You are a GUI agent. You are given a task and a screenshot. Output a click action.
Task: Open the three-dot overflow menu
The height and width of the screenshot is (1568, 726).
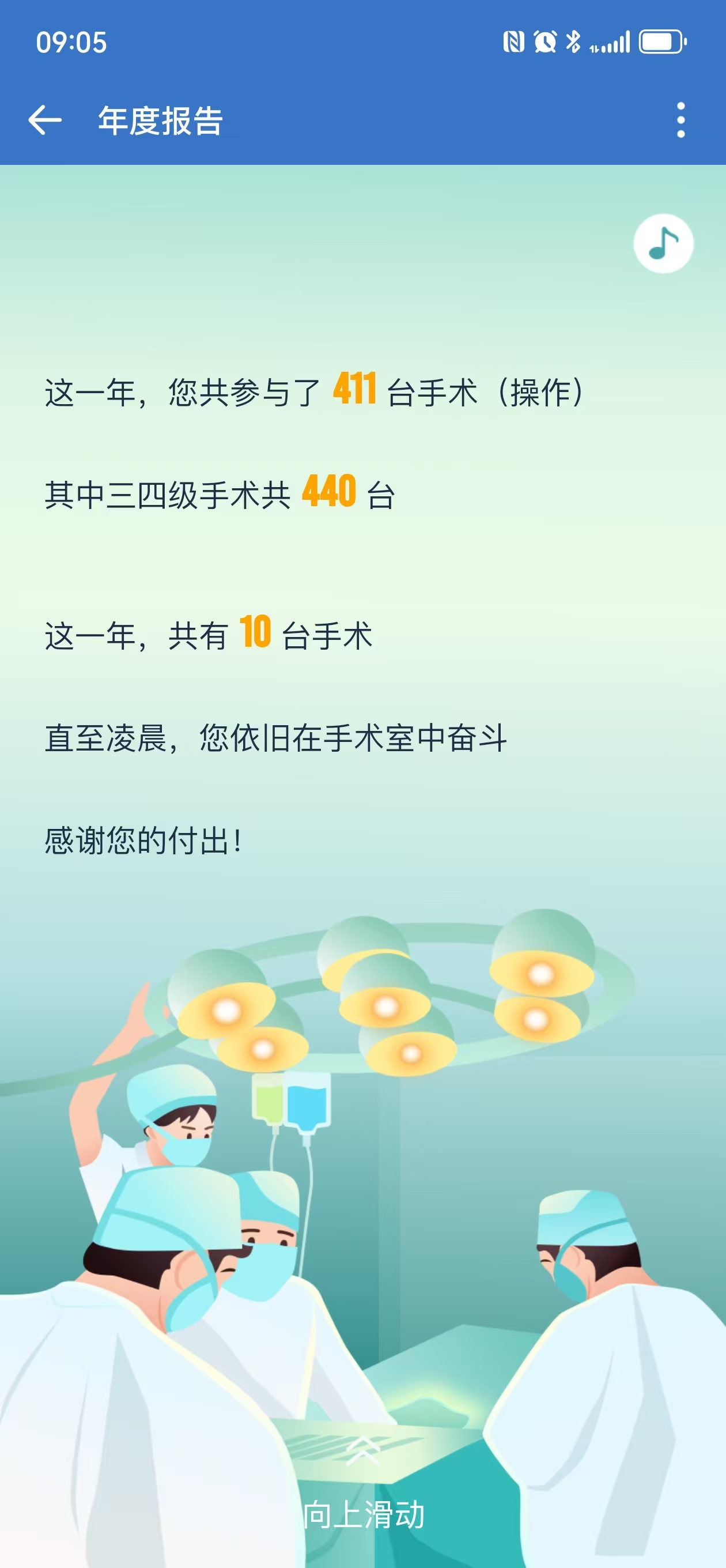(680, 120)
